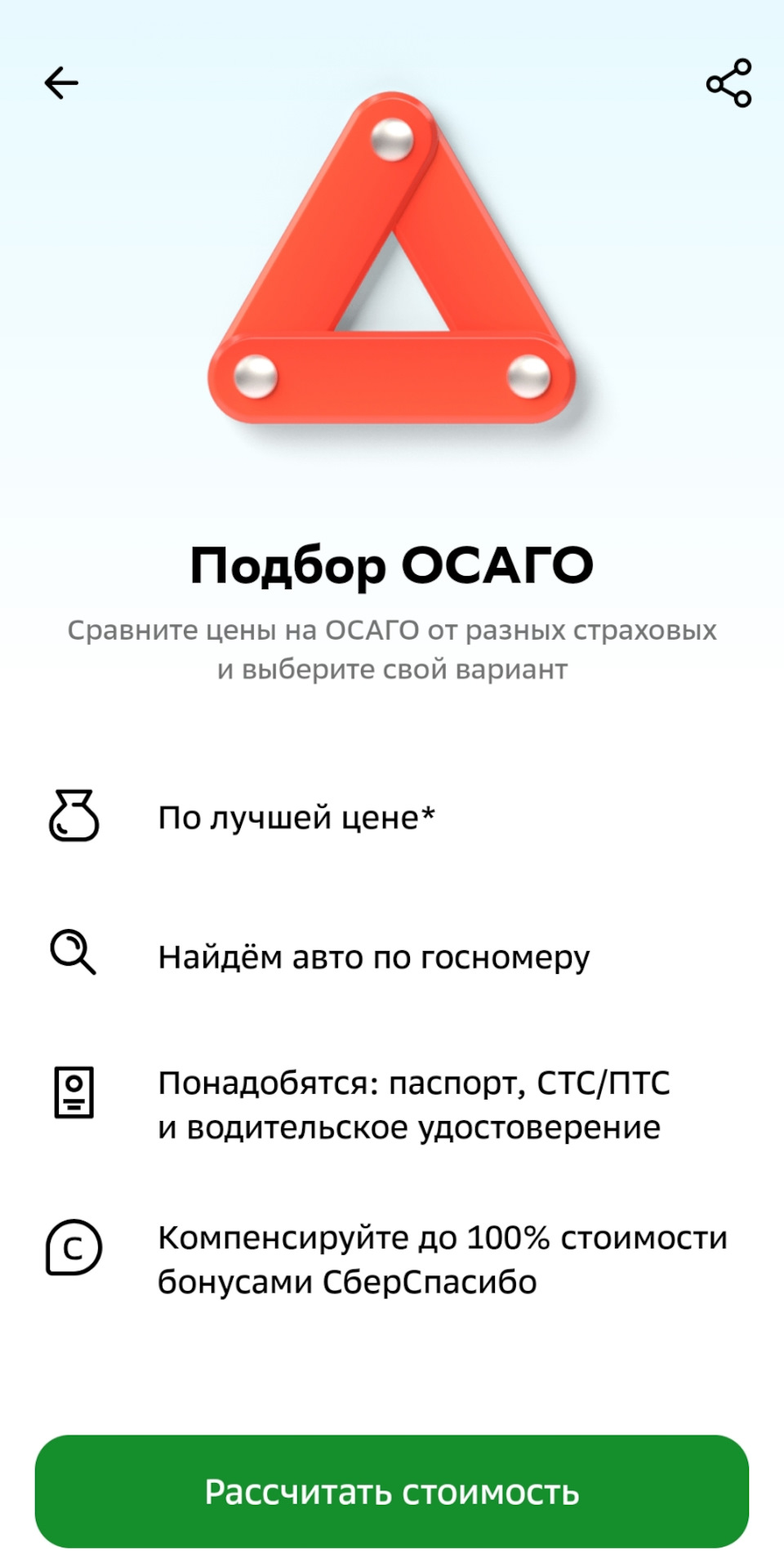Tap the Рассчитать стоимость button

[x=392, y=1491]
